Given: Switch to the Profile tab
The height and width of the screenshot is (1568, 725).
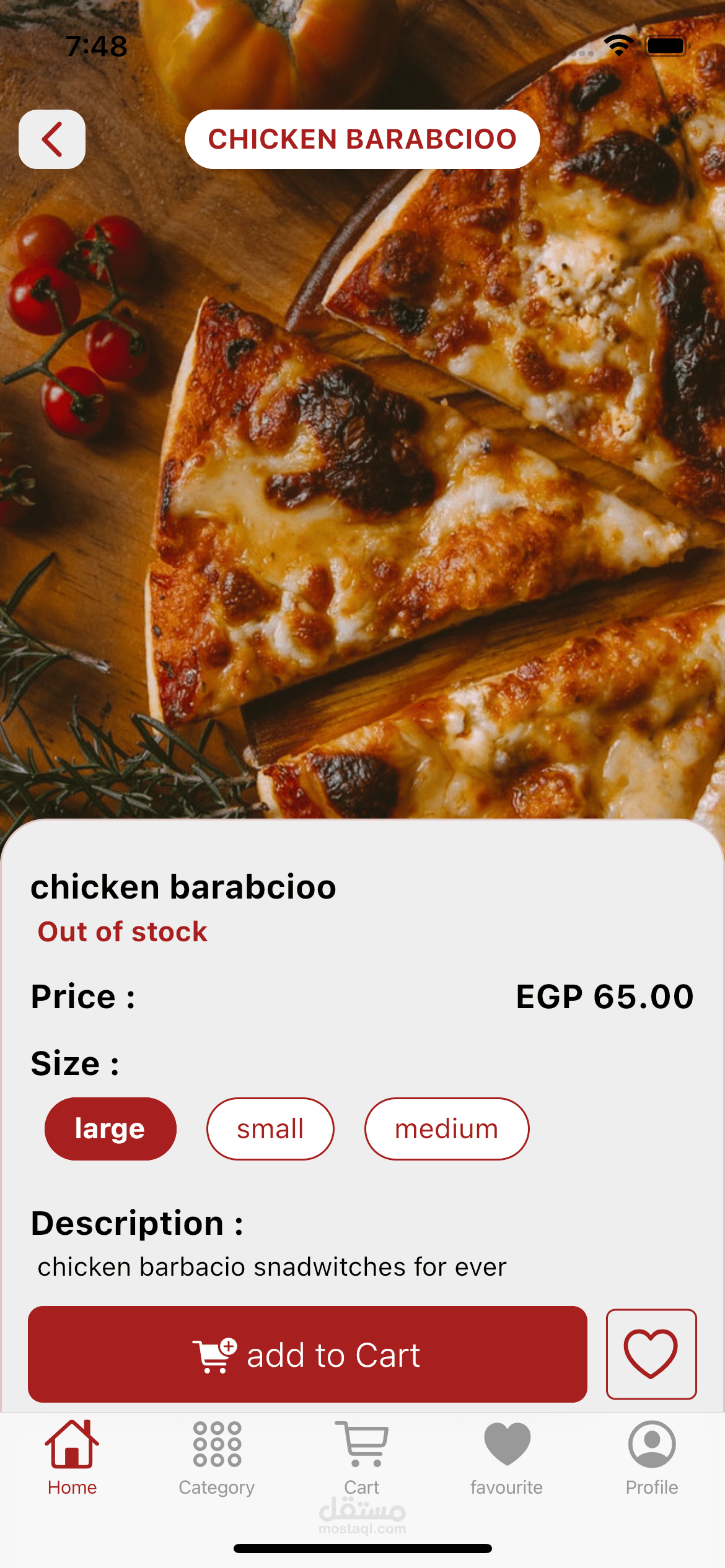Looking at the screenshot, I should click(x=652, y=1455).
